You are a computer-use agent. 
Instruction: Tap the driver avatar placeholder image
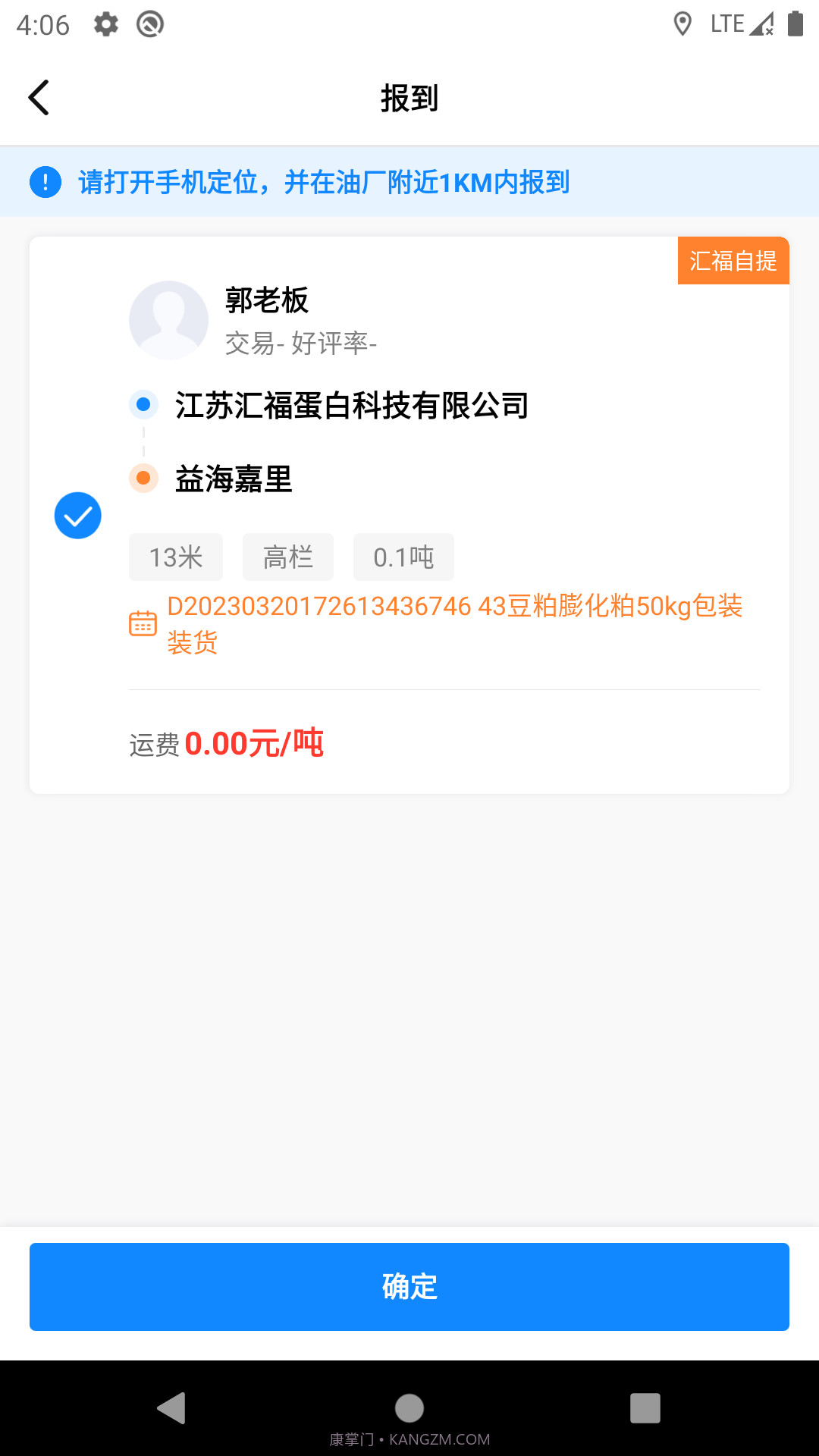click(x=168, y=320)
